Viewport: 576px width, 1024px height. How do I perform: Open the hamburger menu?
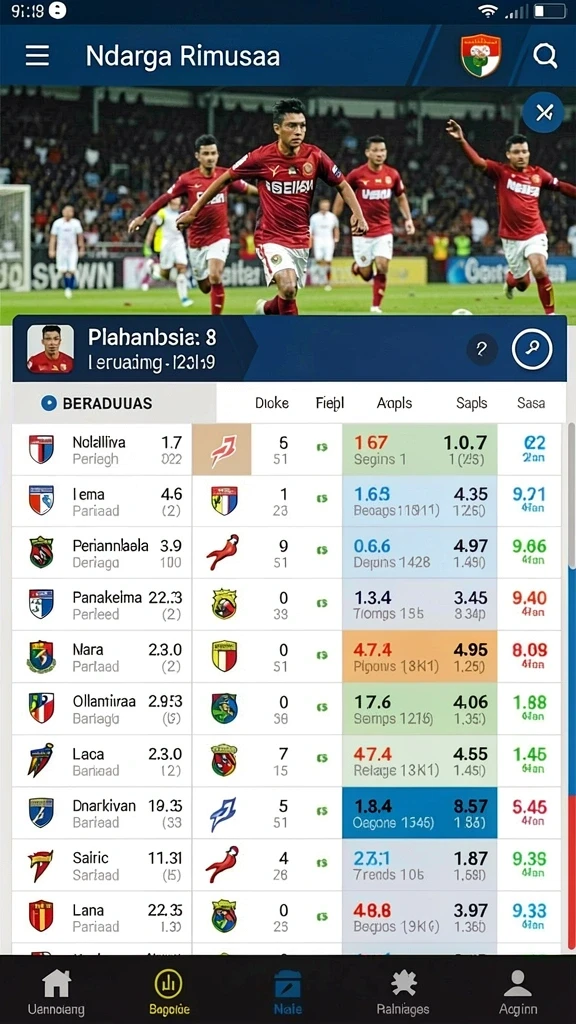37,56
